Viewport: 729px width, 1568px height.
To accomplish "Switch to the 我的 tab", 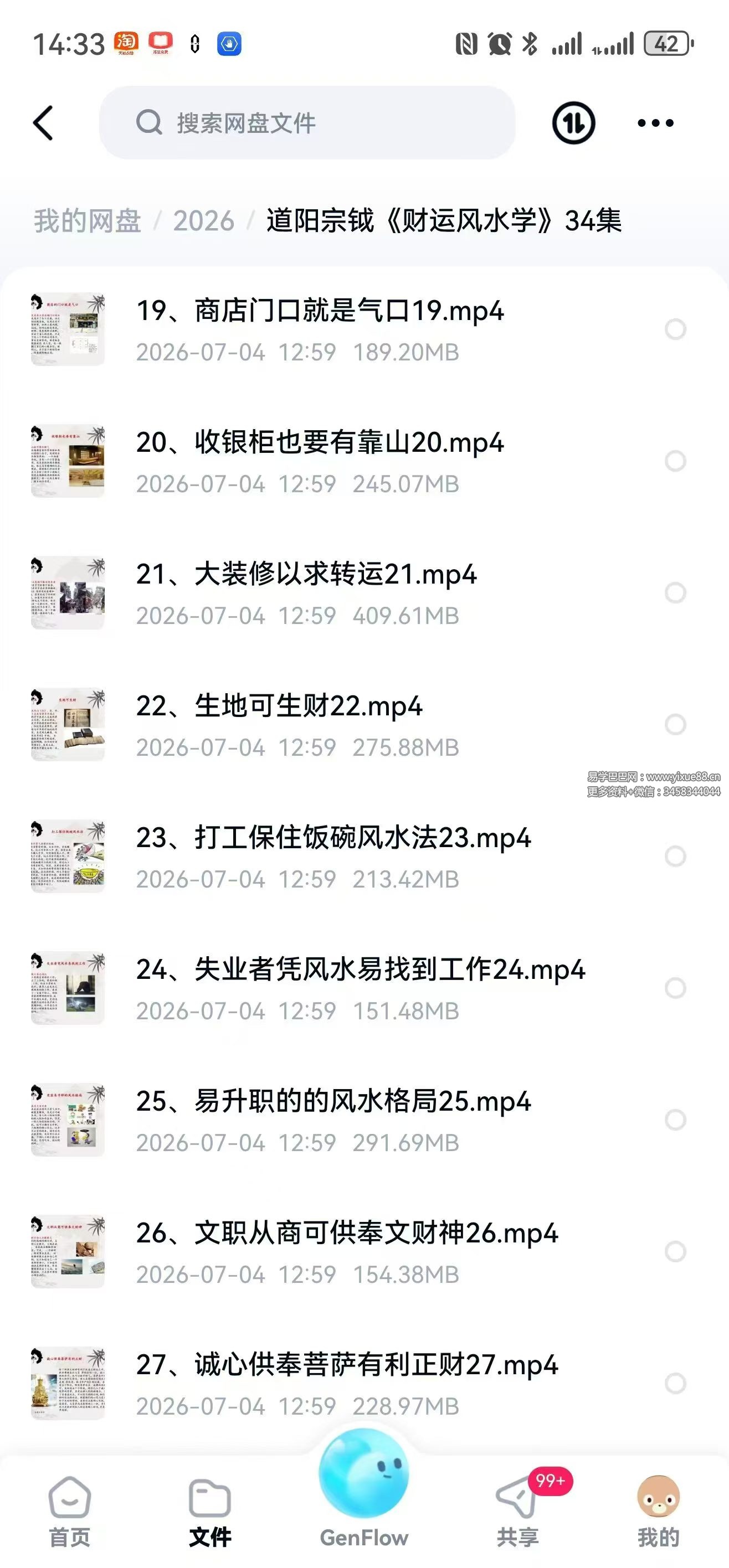I will click(x=658, y=1513).
